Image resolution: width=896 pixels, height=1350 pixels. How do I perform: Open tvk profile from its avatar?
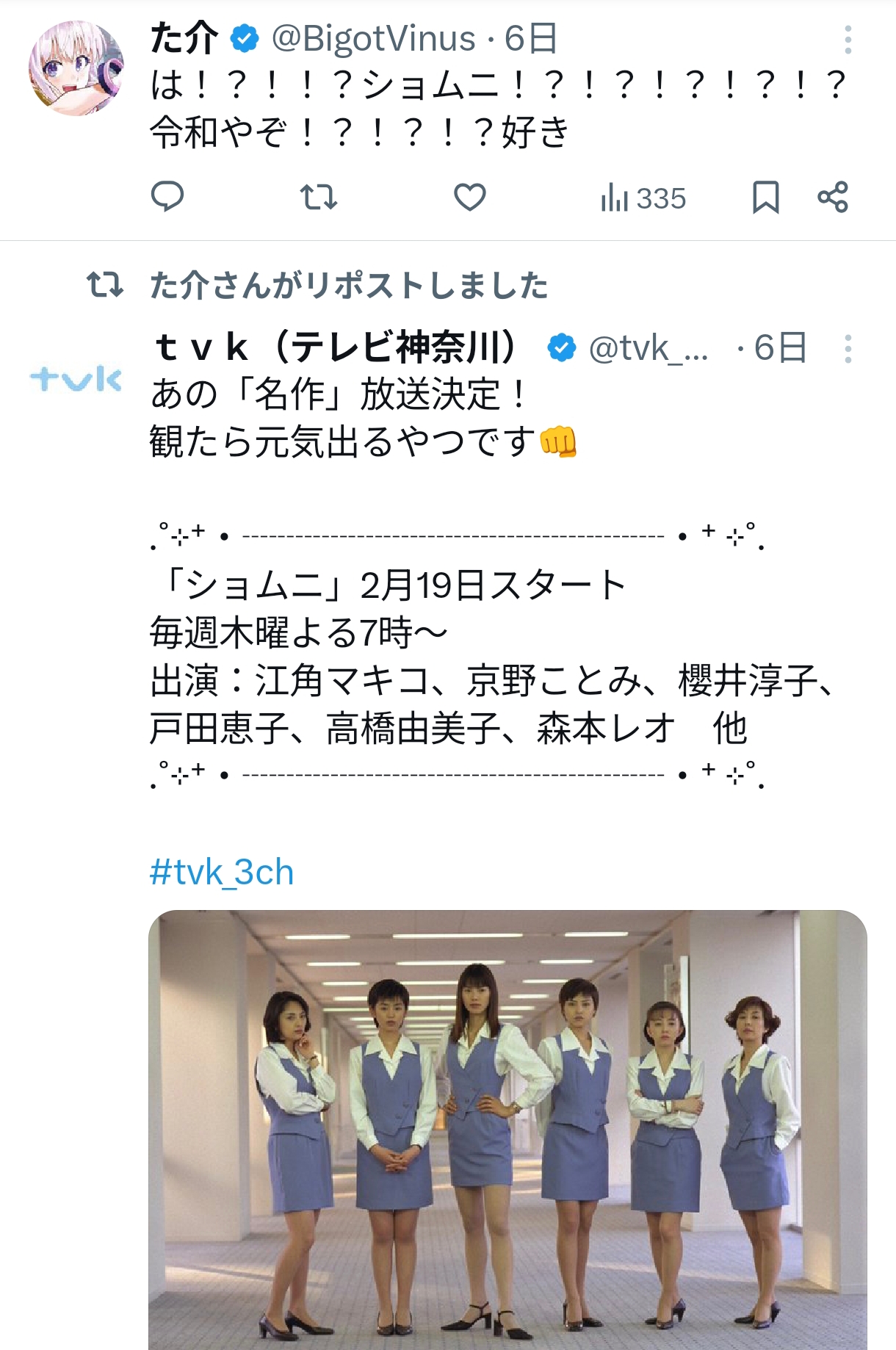click(76, 379)
